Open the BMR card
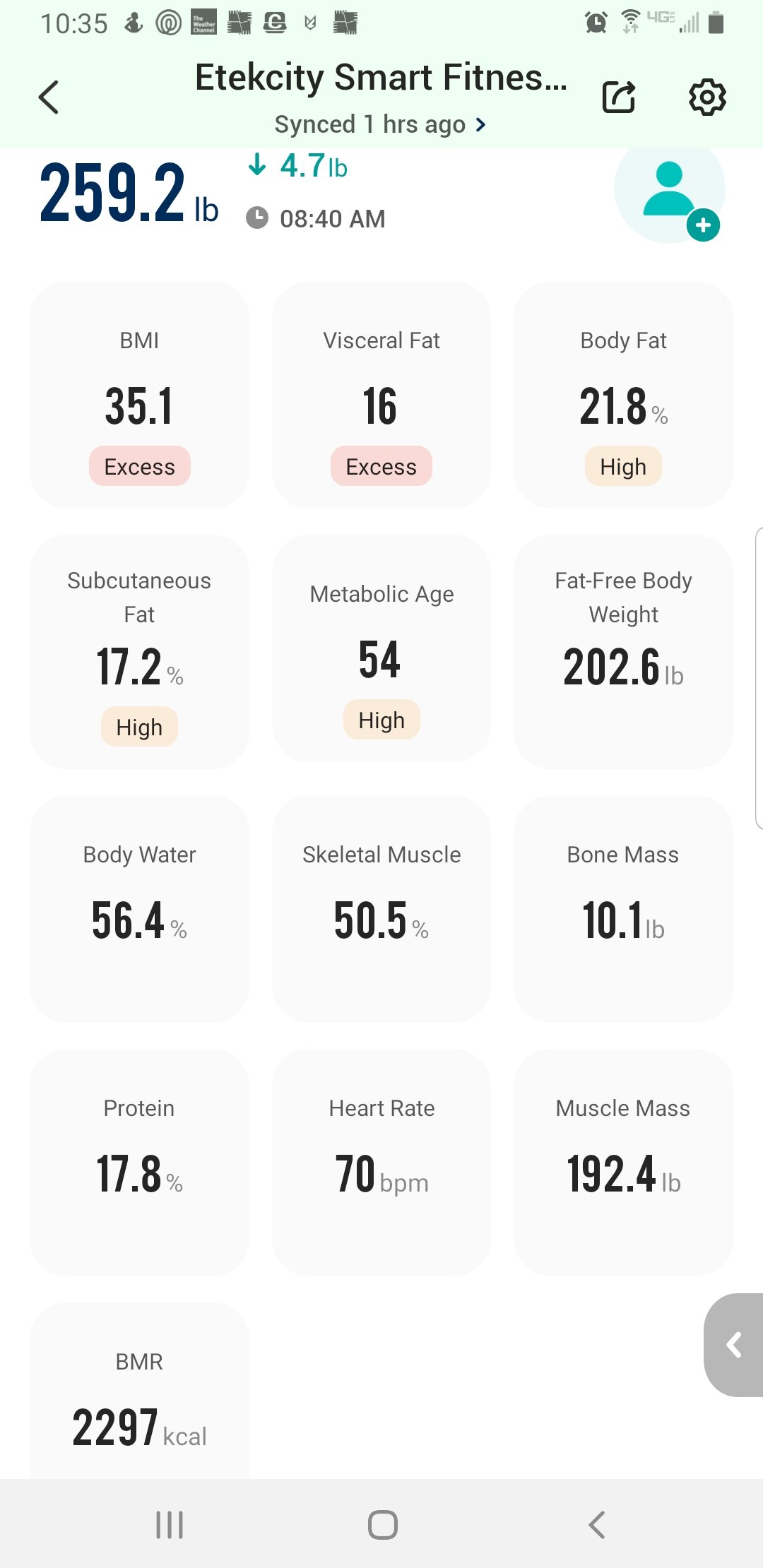Screen dimensions: 763x1568 (x=139, y=1391)
